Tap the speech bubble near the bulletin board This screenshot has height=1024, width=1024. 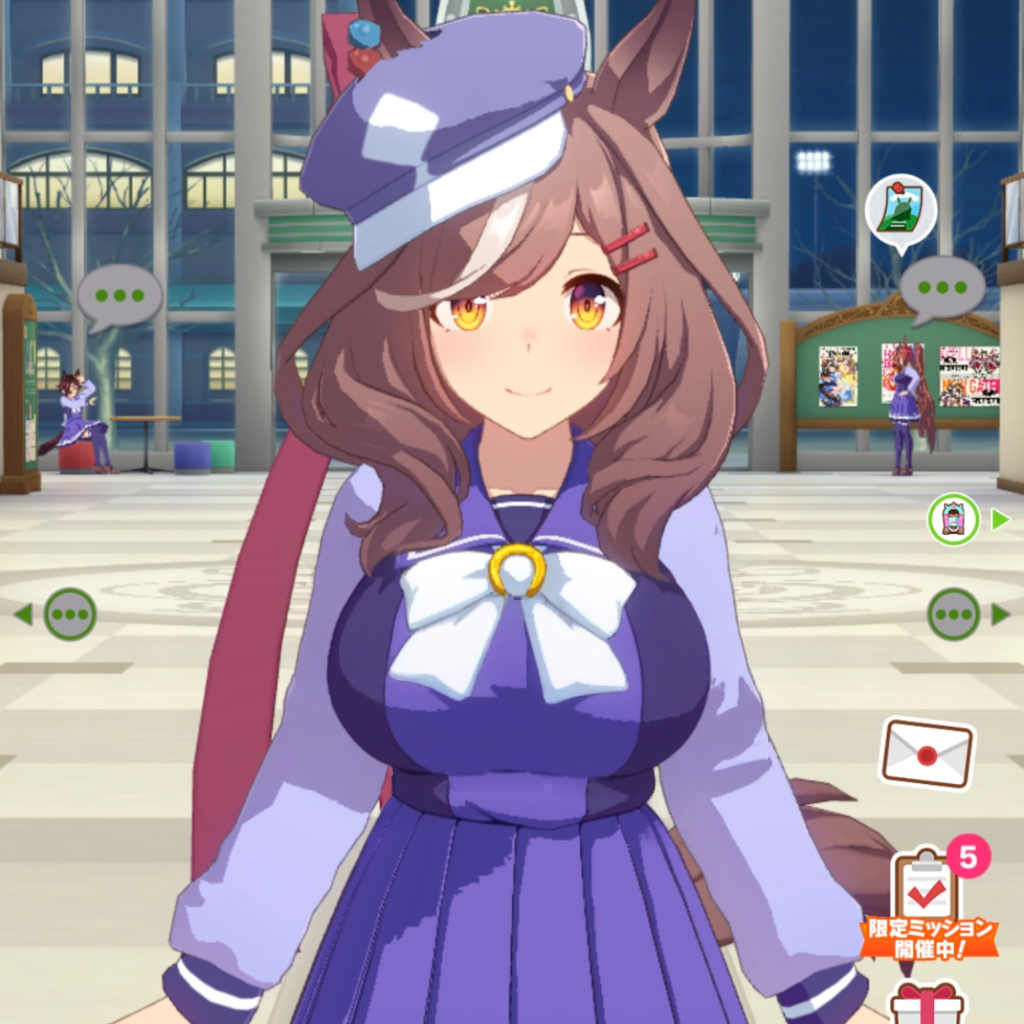tap(941, 288)
